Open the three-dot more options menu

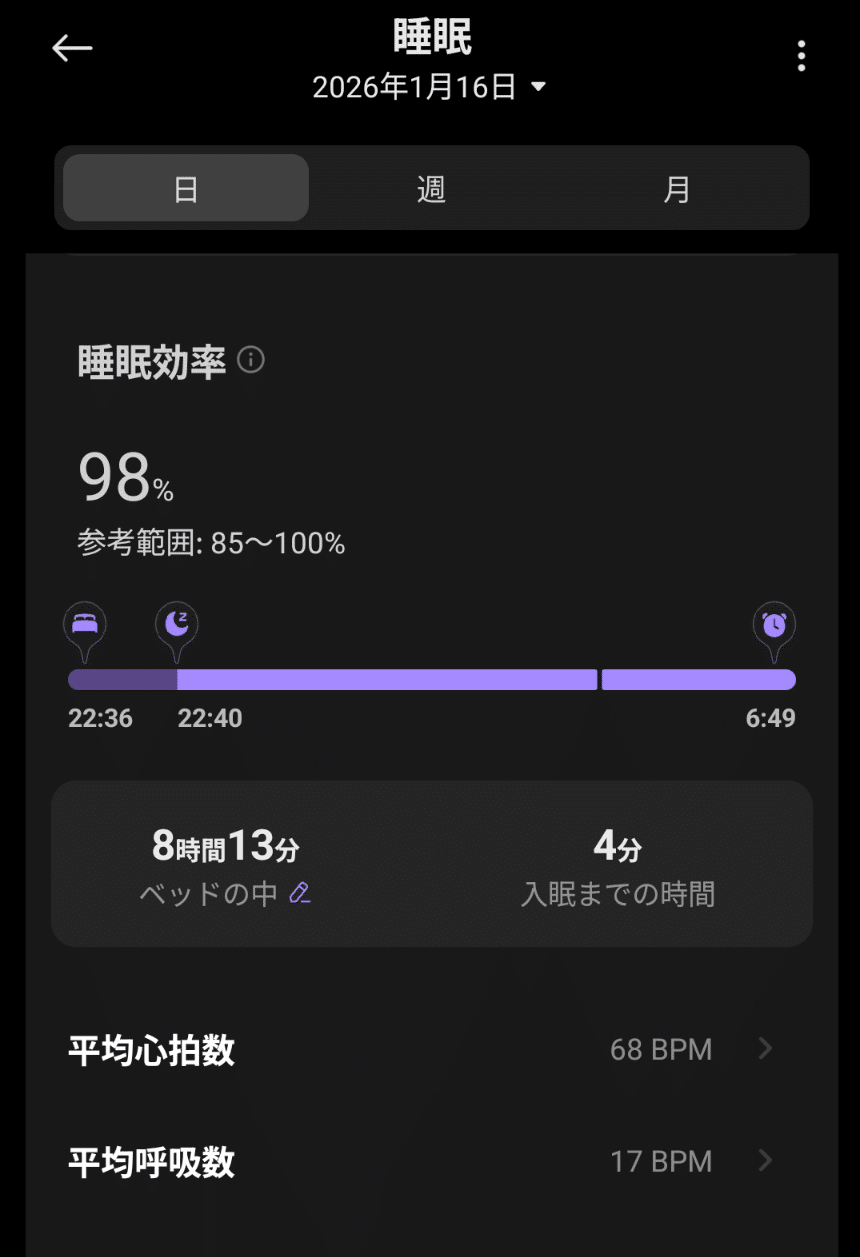800,55
